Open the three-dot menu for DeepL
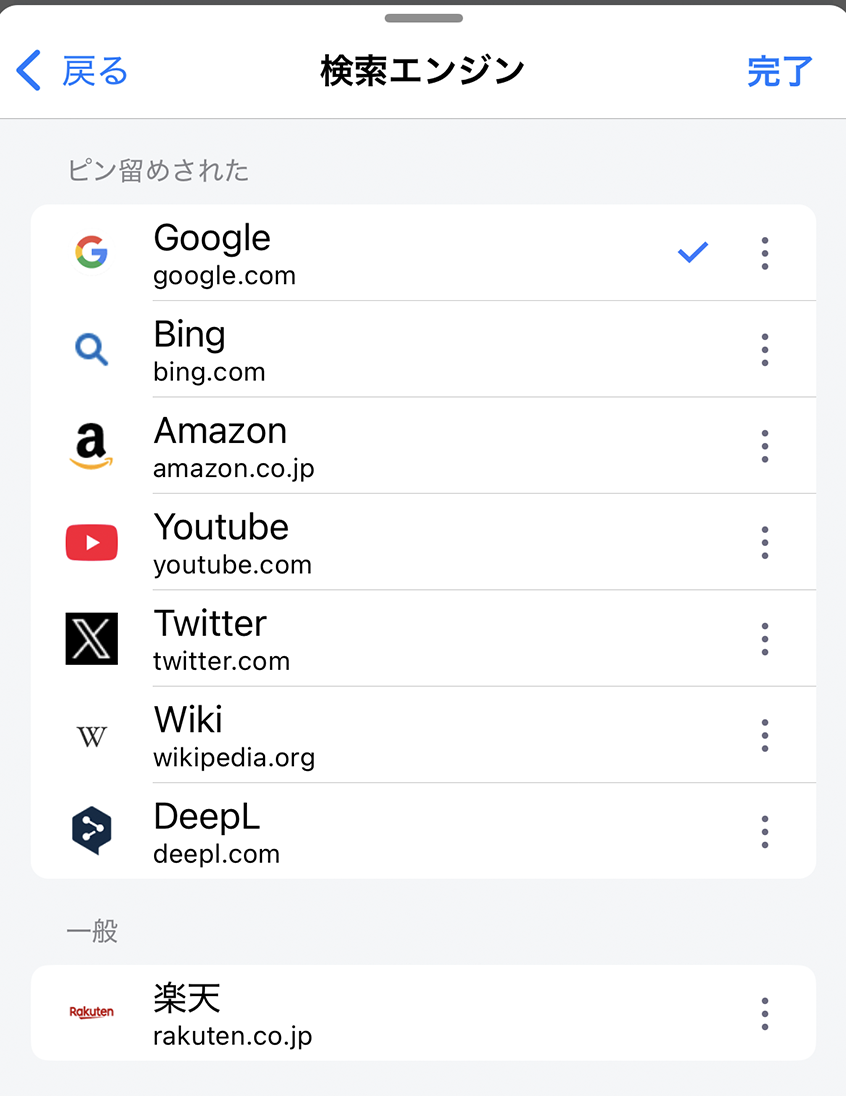 [x=765, y=832]
